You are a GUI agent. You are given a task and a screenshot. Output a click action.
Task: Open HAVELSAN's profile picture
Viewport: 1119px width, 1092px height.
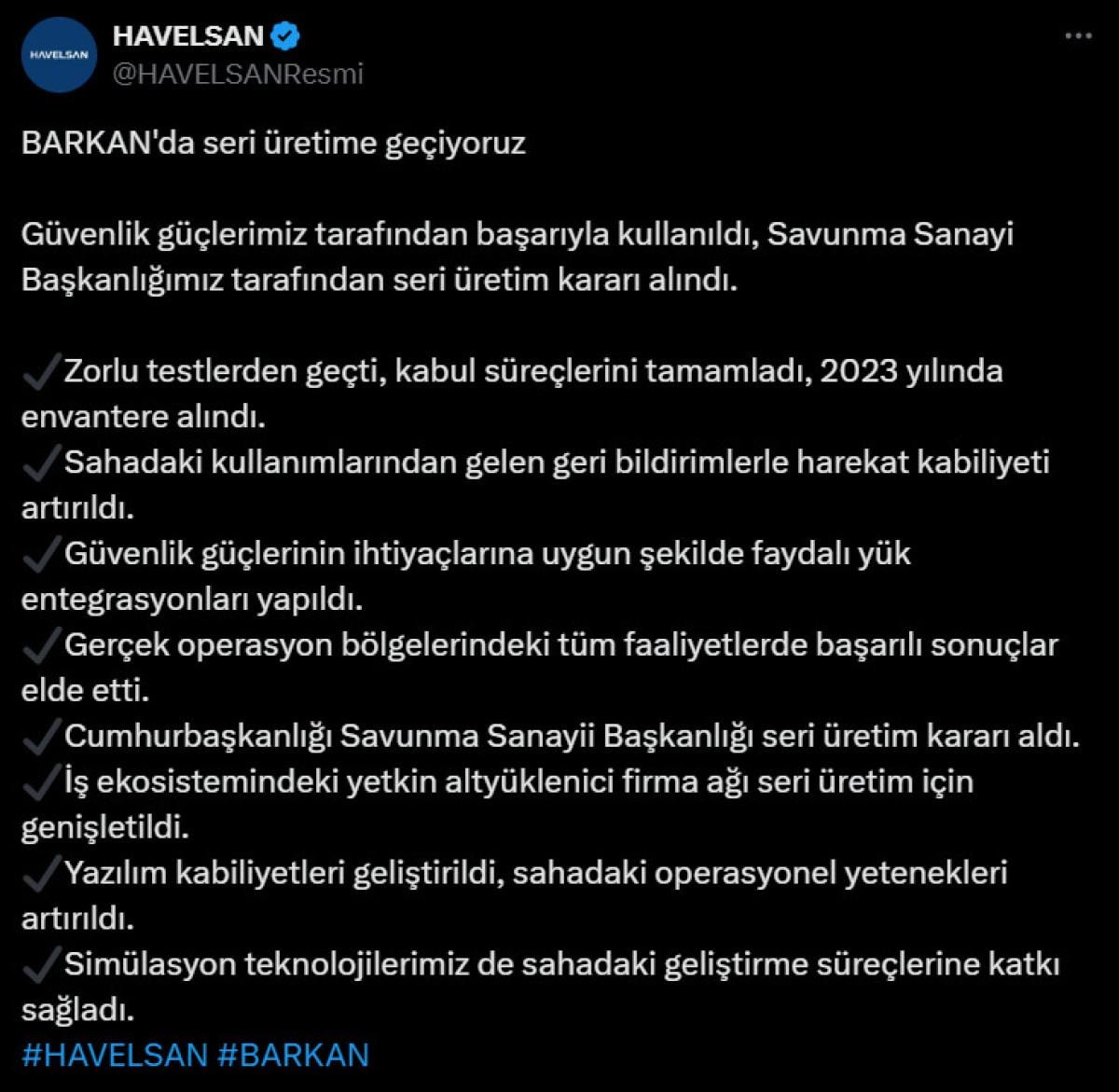pyautogui.click(x=59, y=55)
